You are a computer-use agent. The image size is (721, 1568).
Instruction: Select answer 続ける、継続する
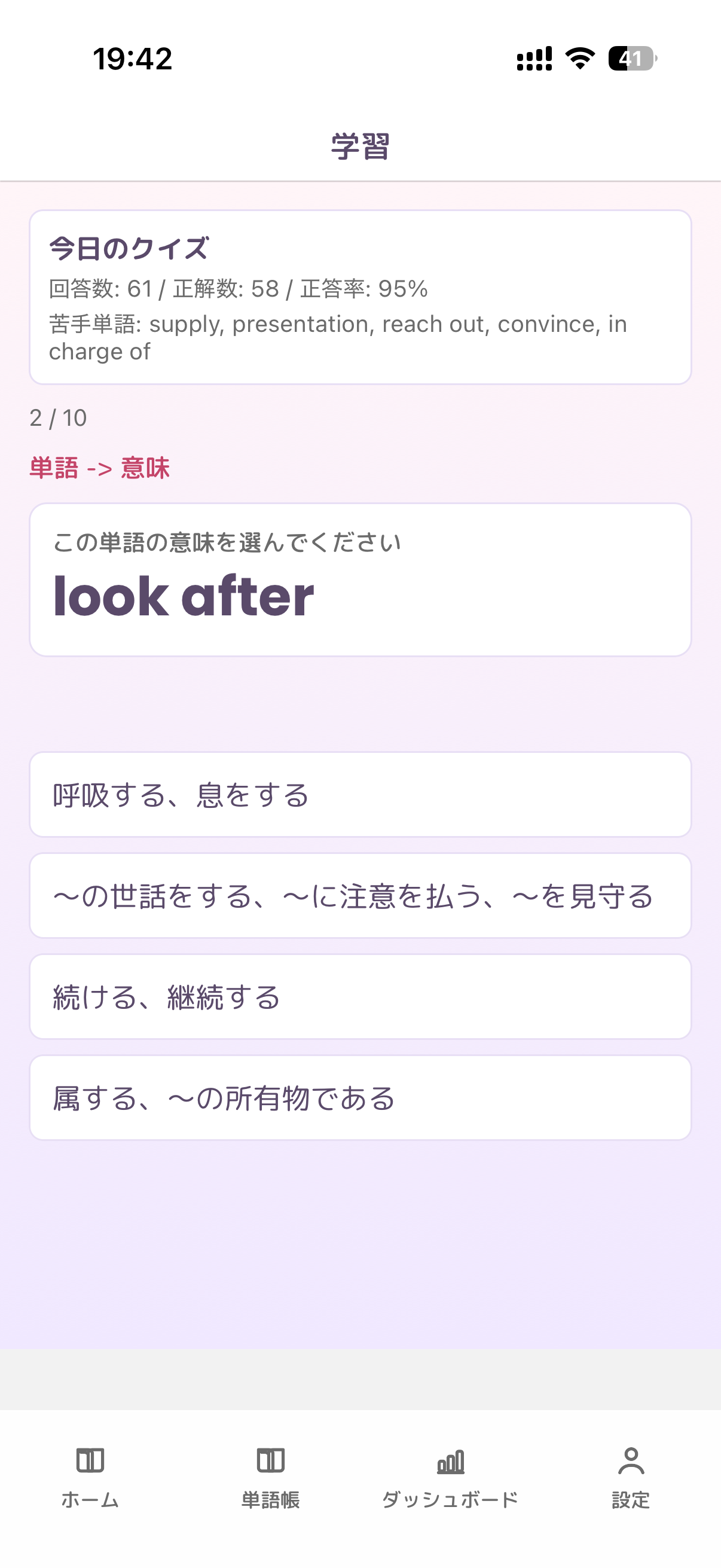click(x=360, y=996)
